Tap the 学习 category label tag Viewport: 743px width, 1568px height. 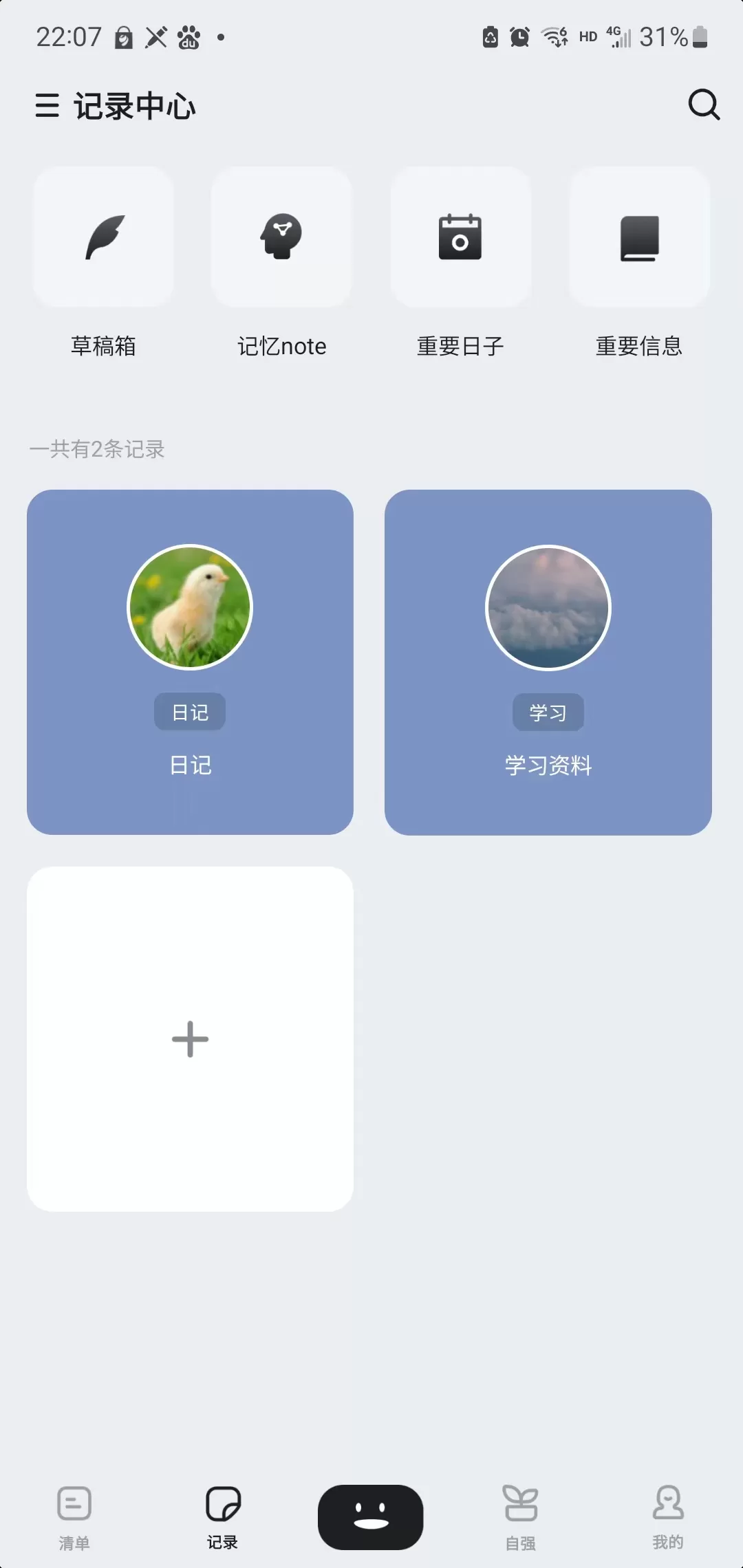[x=548, y=712]
